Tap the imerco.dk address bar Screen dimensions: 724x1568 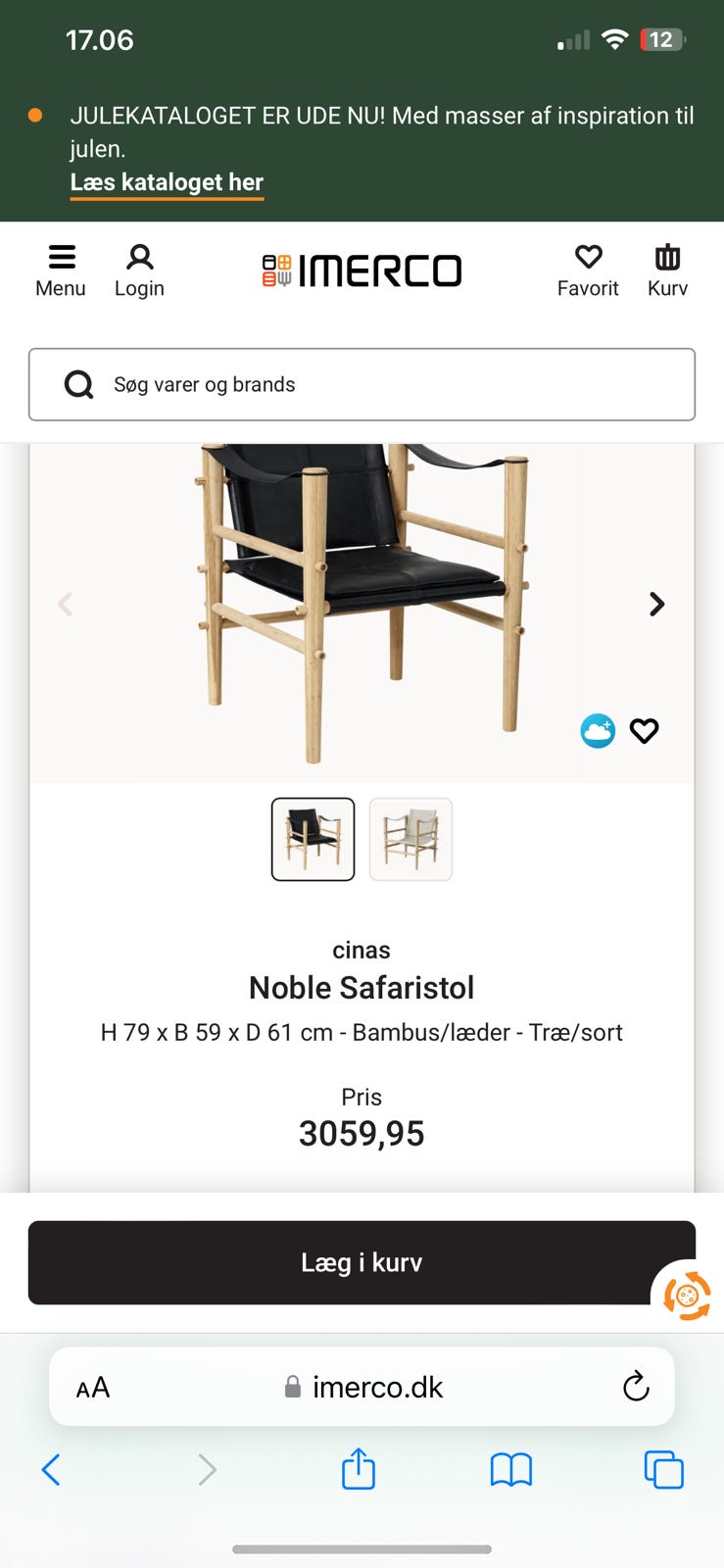(x=362, y=1387)
